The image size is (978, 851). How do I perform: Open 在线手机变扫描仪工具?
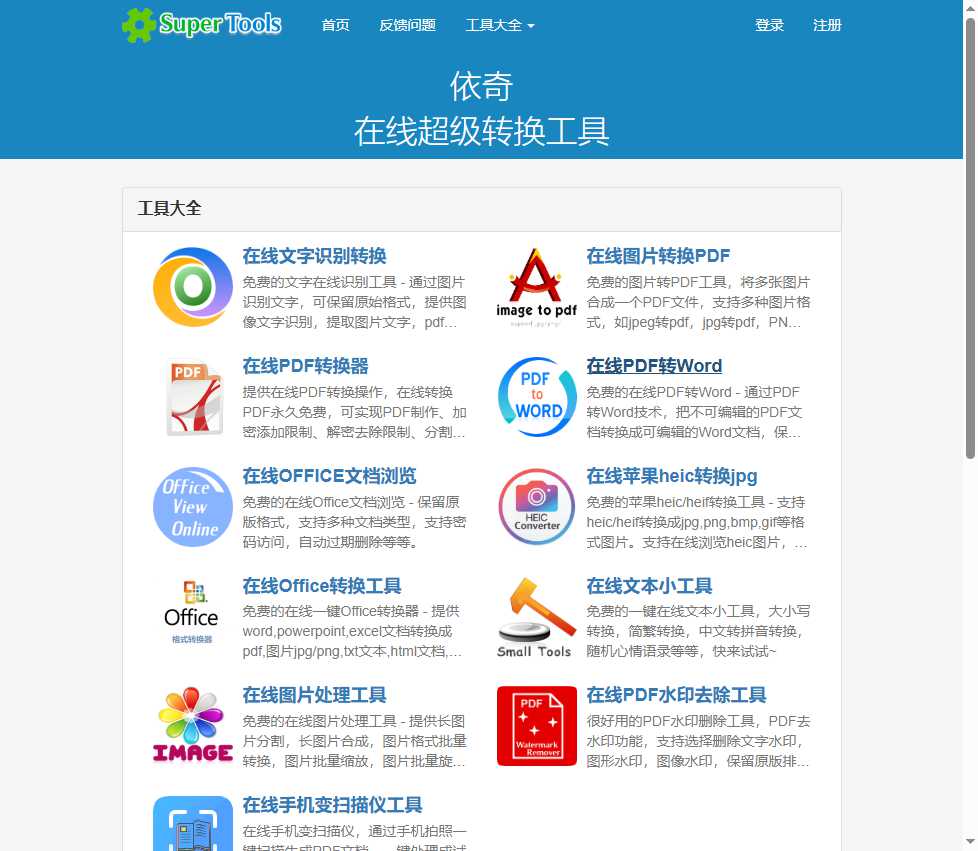click(x=332, y=805)
